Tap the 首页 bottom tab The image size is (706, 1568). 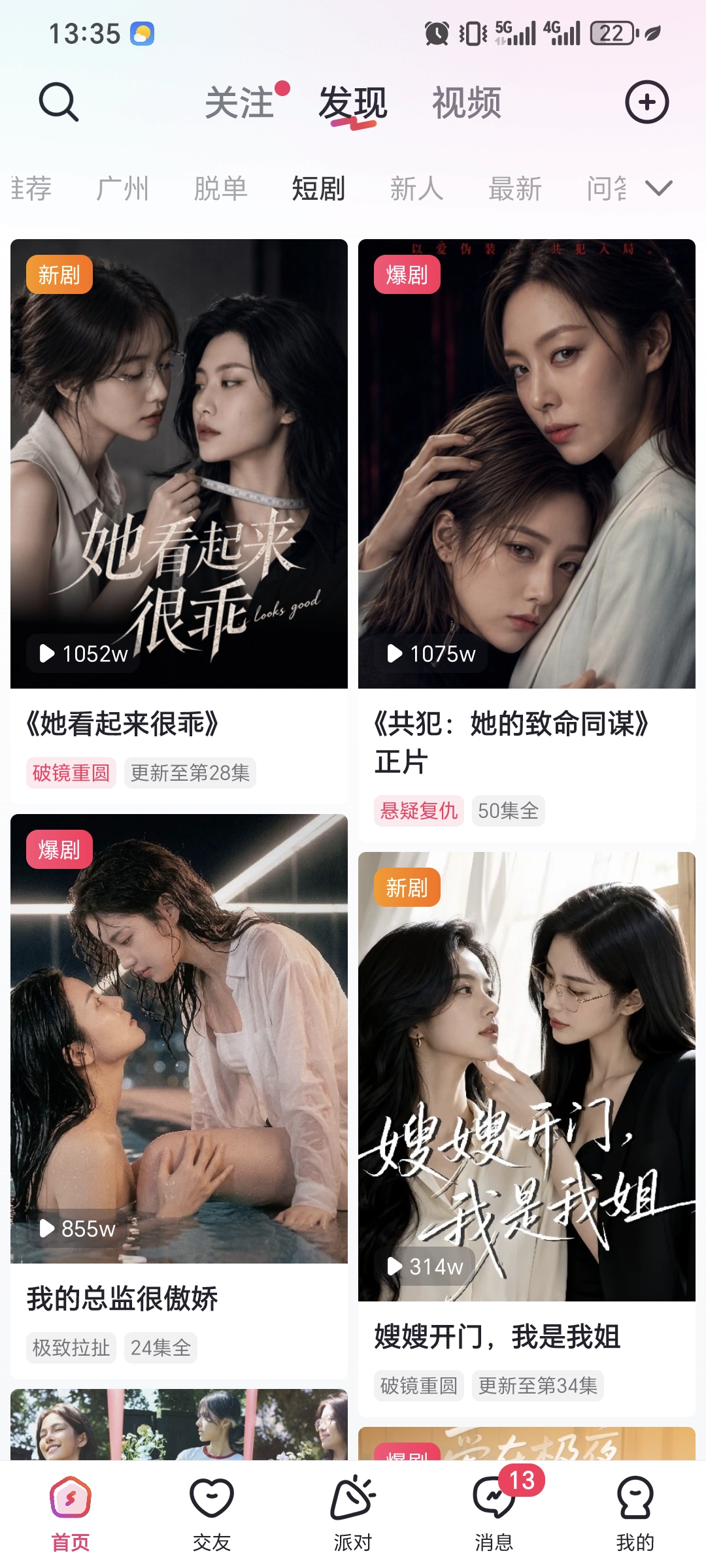(x=71, y=1514)
